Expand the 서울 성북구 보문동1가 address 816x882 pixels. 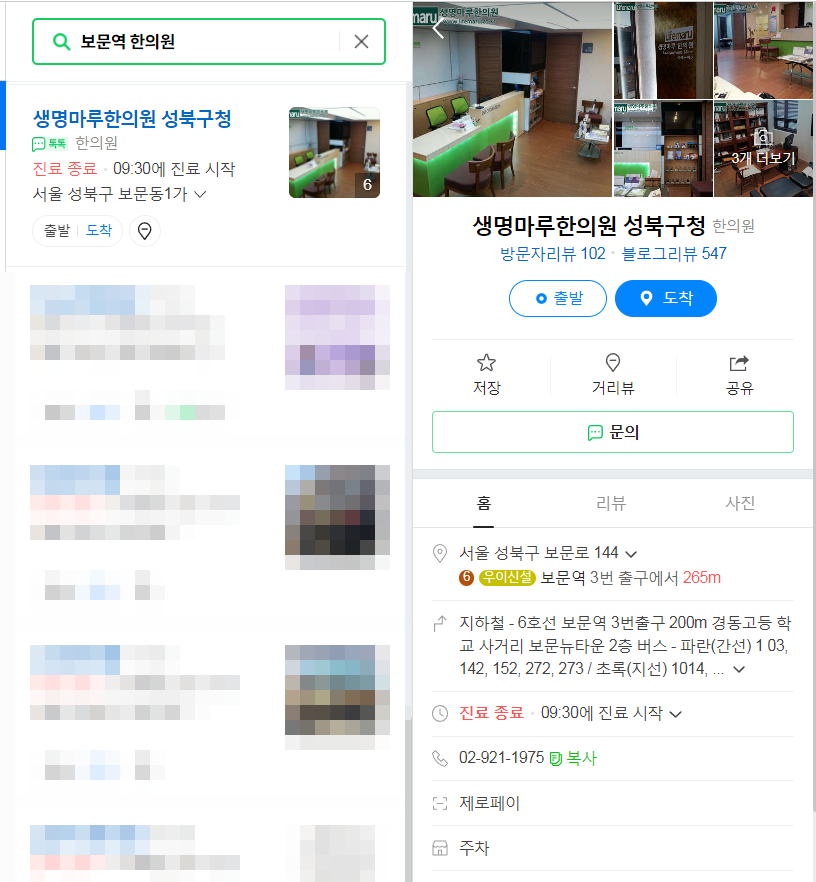(x=200, y=194)
